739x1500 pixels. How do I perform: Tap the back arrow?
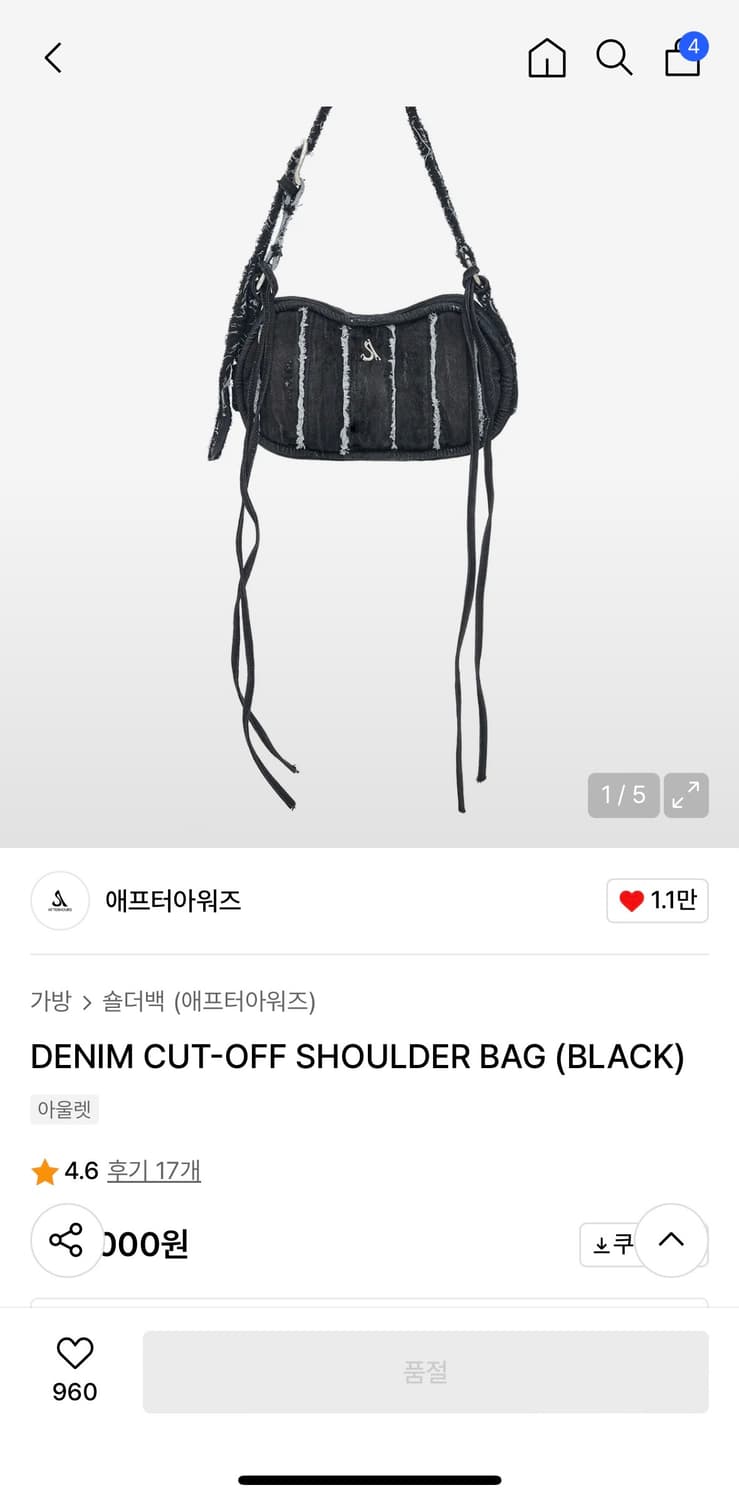pyautogui.click(x=54, y=58)
